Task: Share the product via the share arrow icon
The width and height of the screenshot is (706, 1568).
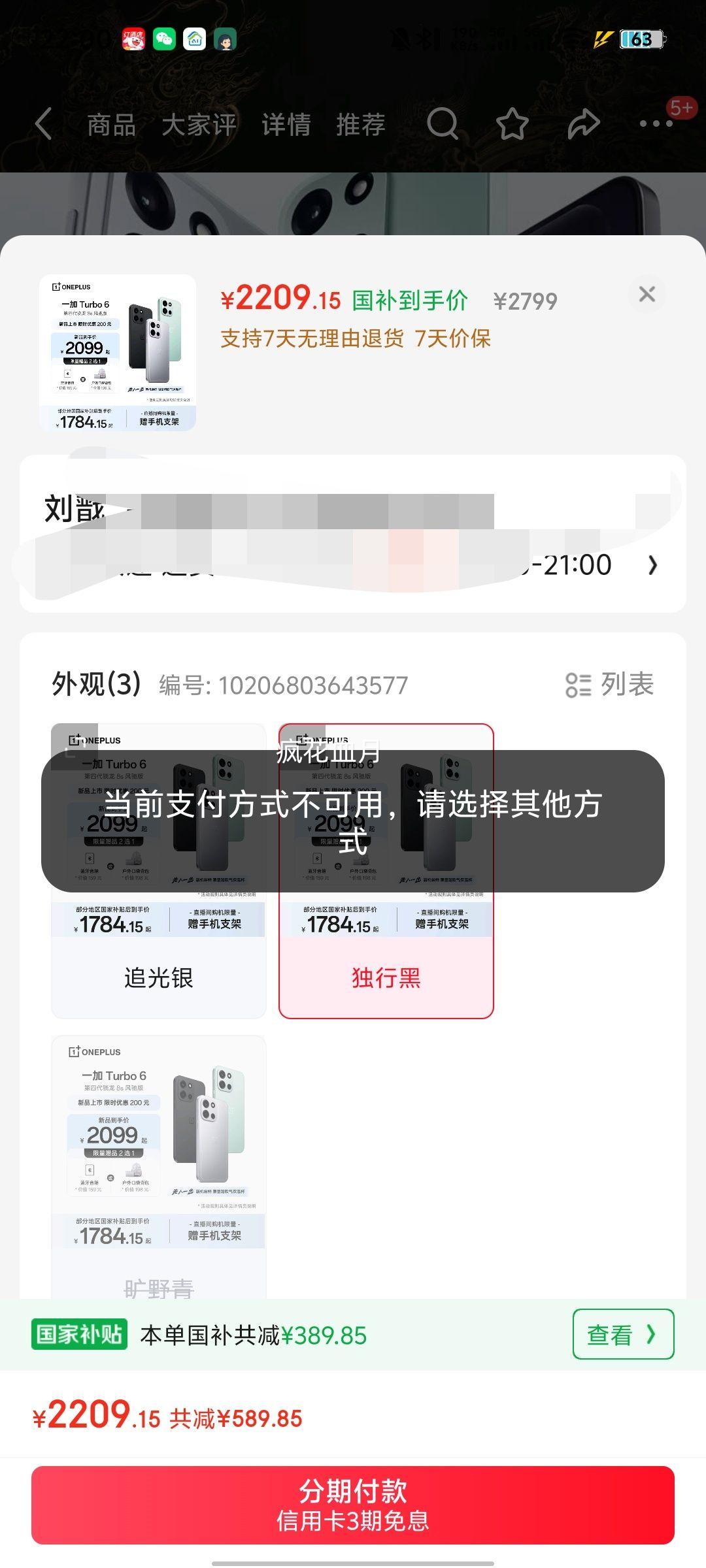Action: 584,124
